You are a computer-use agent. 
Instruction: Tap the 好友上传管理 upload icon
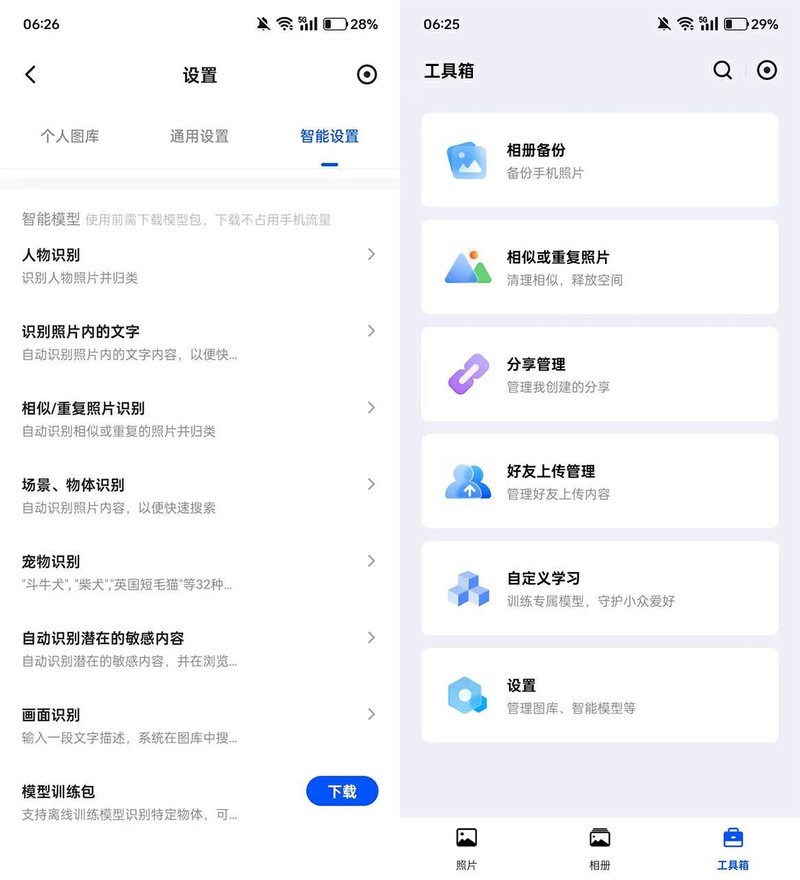pyautogui.click(x=466, y=481)
